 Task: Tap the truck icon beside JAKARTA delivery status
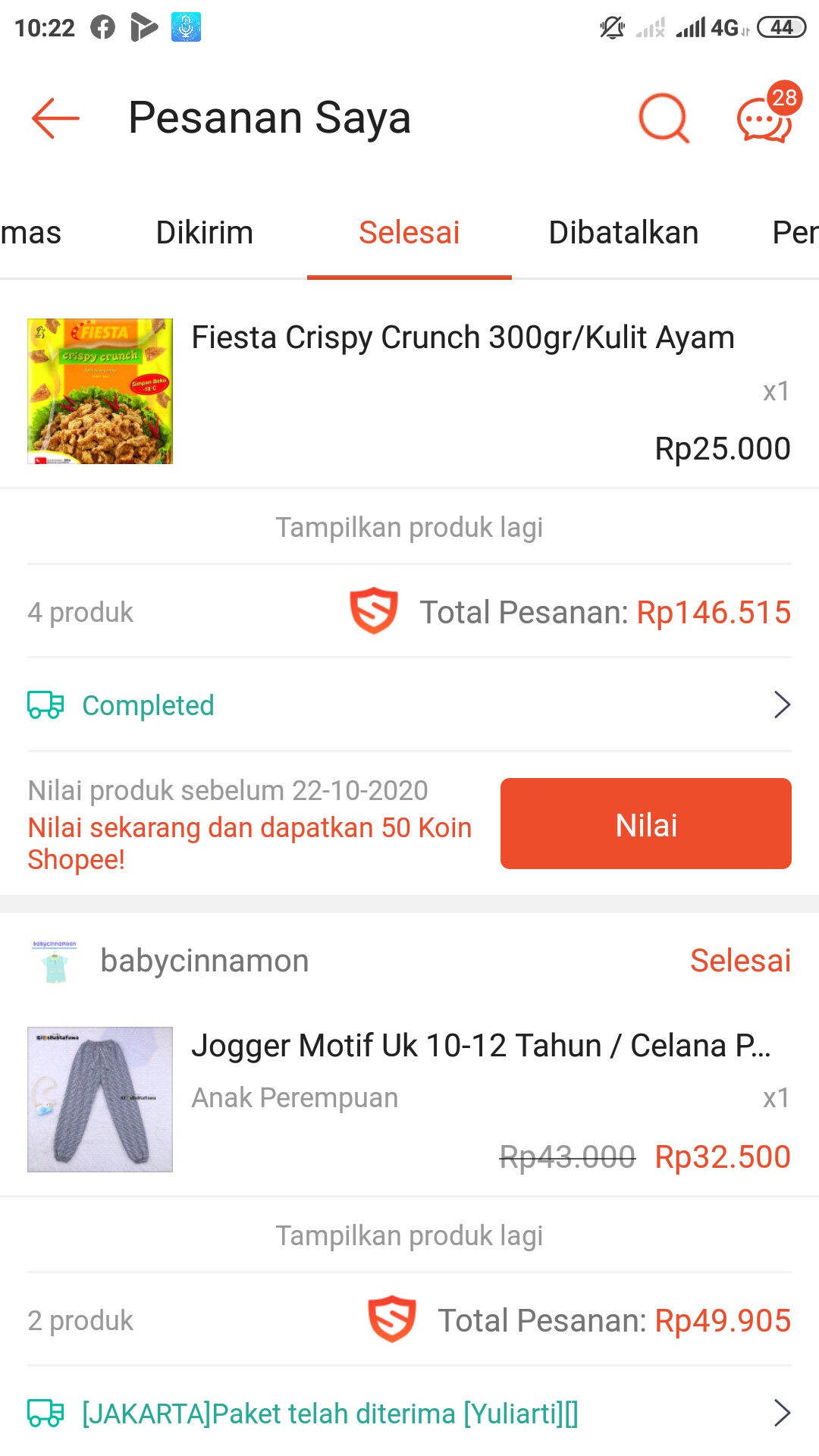44,1412
